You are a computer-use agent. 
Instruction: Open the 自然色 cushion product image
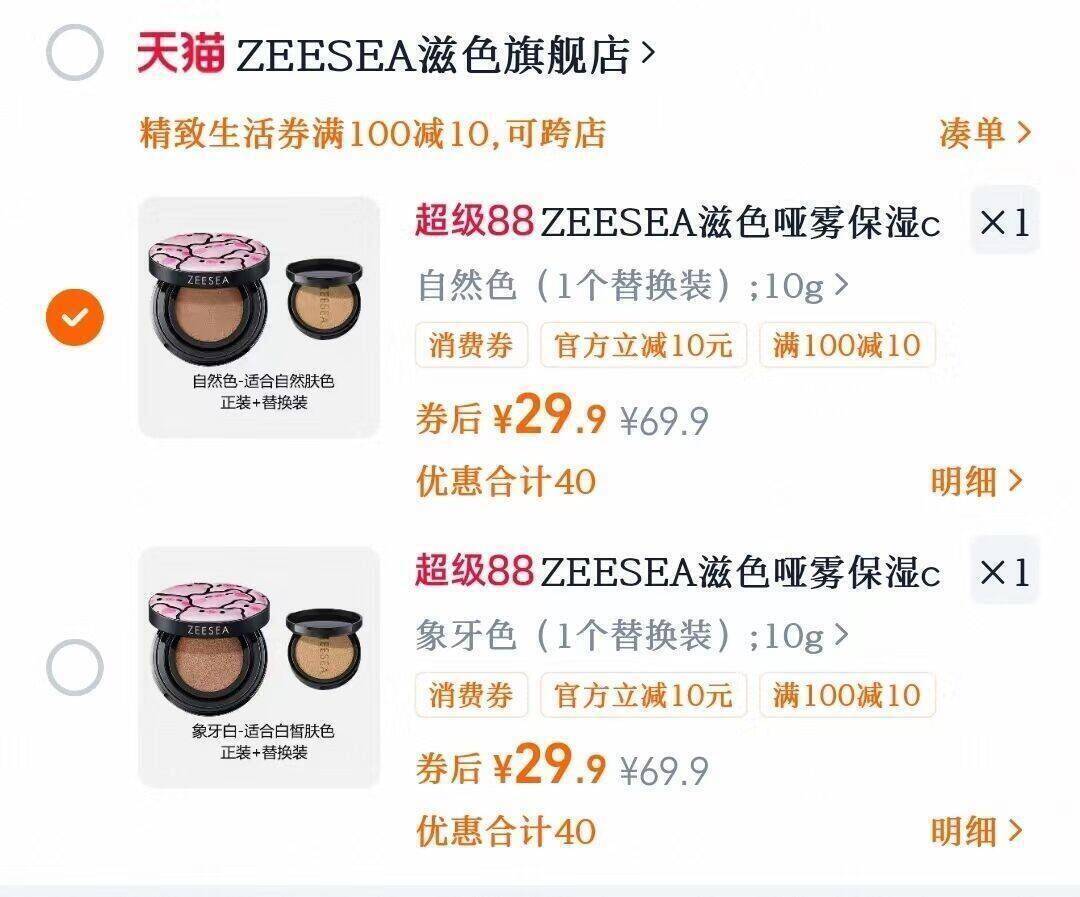click(x=259, y=317)
